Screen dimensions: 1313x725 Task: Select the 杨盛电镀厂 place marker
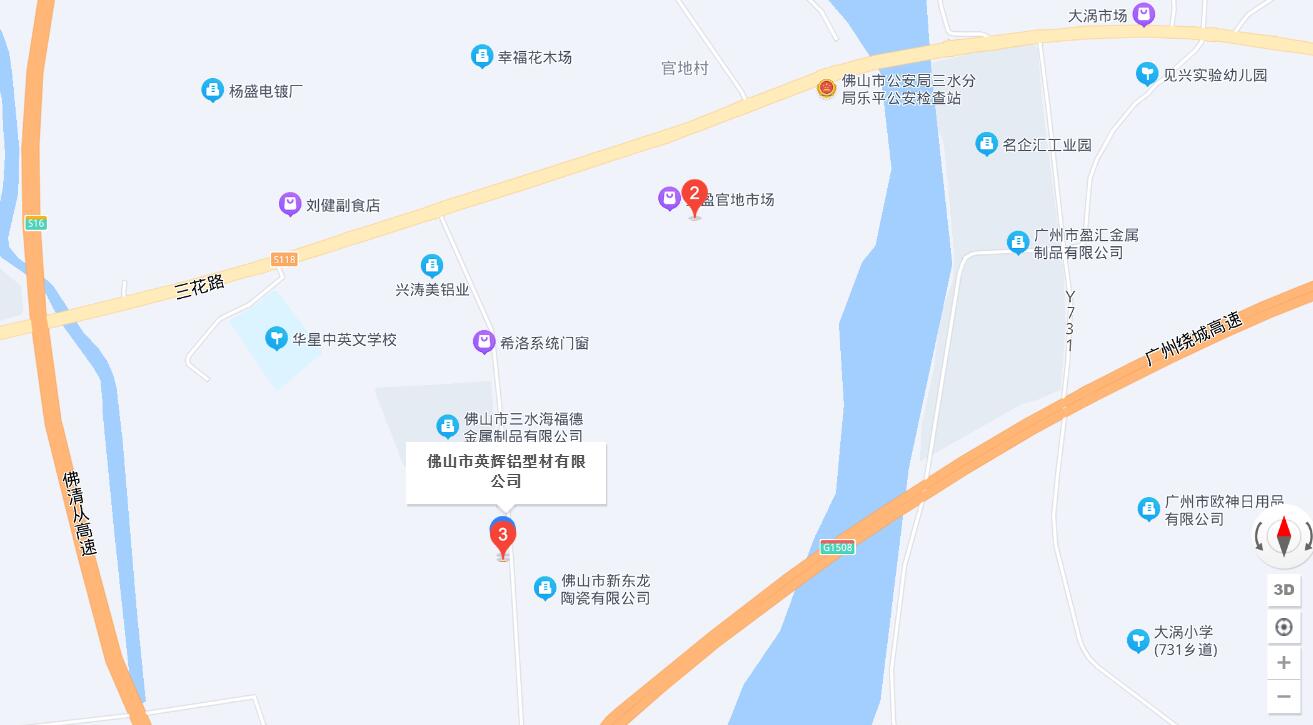pos(212,90)
